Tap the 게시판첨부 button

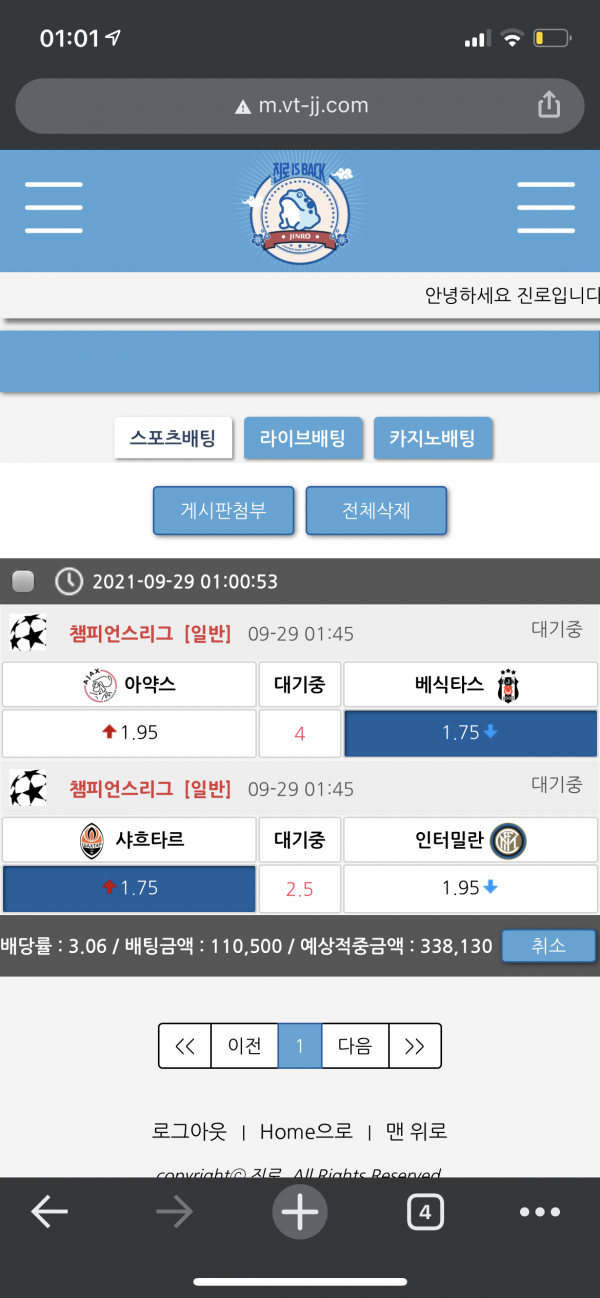pos(224,511)
